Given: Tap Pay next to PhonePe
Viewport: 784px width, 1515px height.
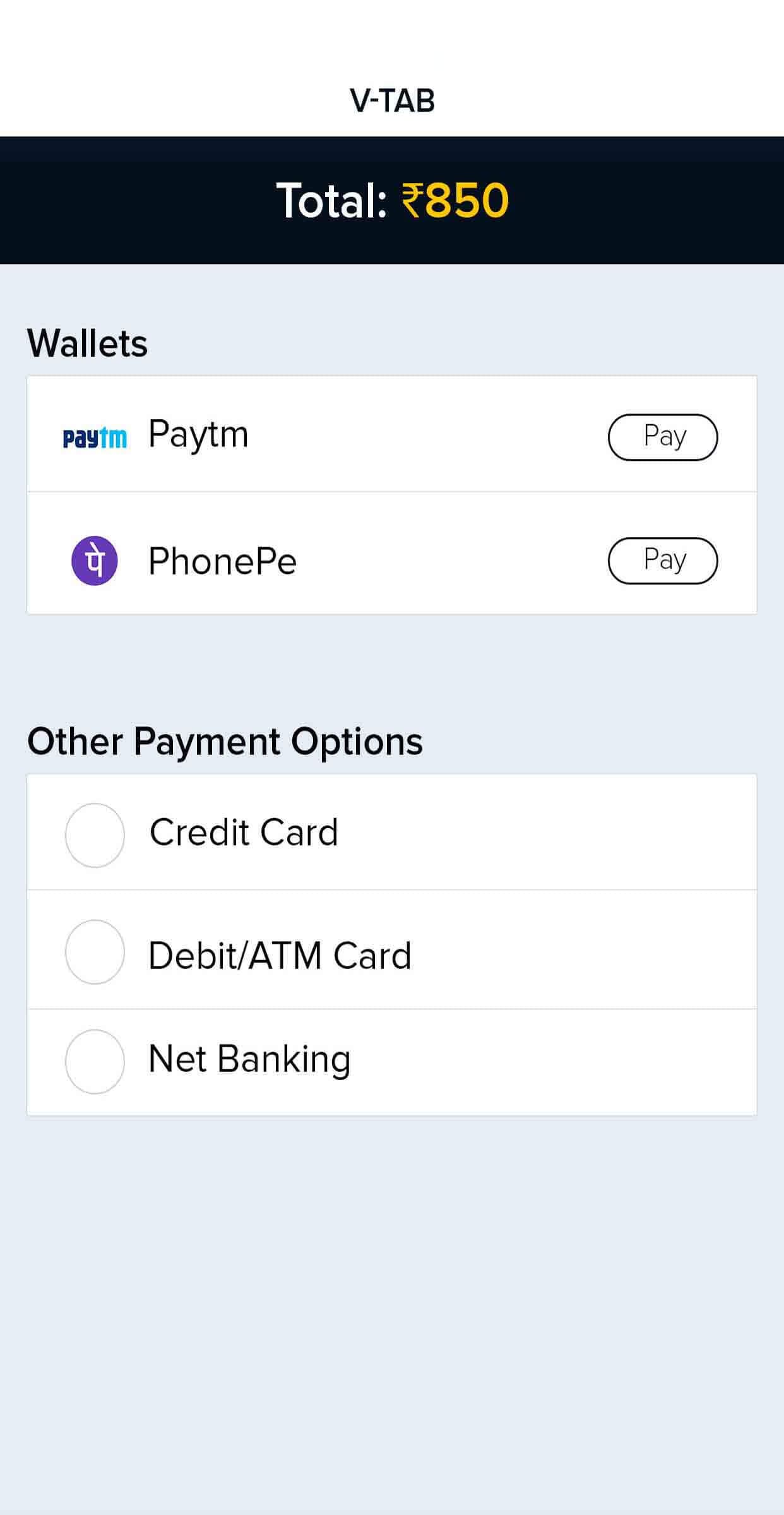Looking at the screenshot, I should [663, 561].
